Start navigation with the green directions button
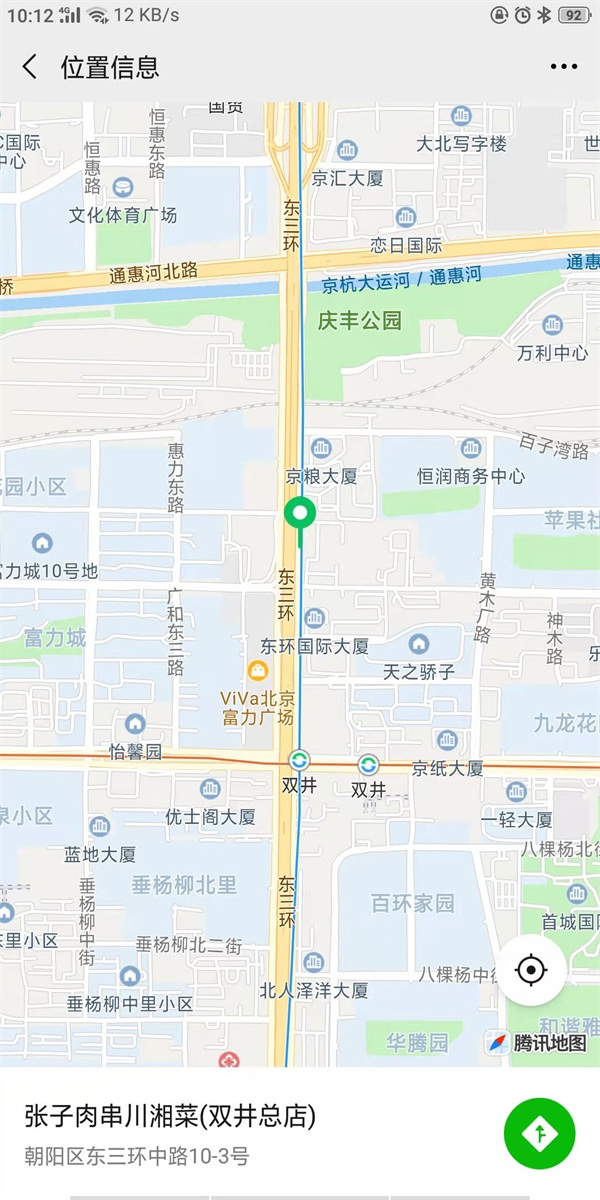The width and height of the screenshot is (600, 1200). (540, 1133)
